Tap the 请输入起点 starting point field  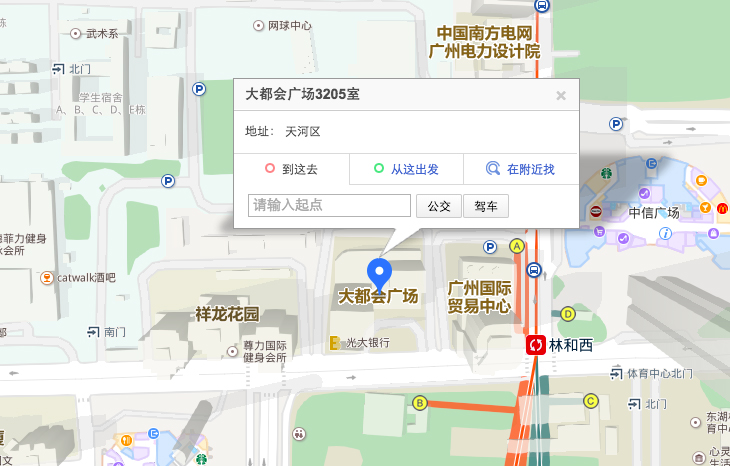pos(329,206)
